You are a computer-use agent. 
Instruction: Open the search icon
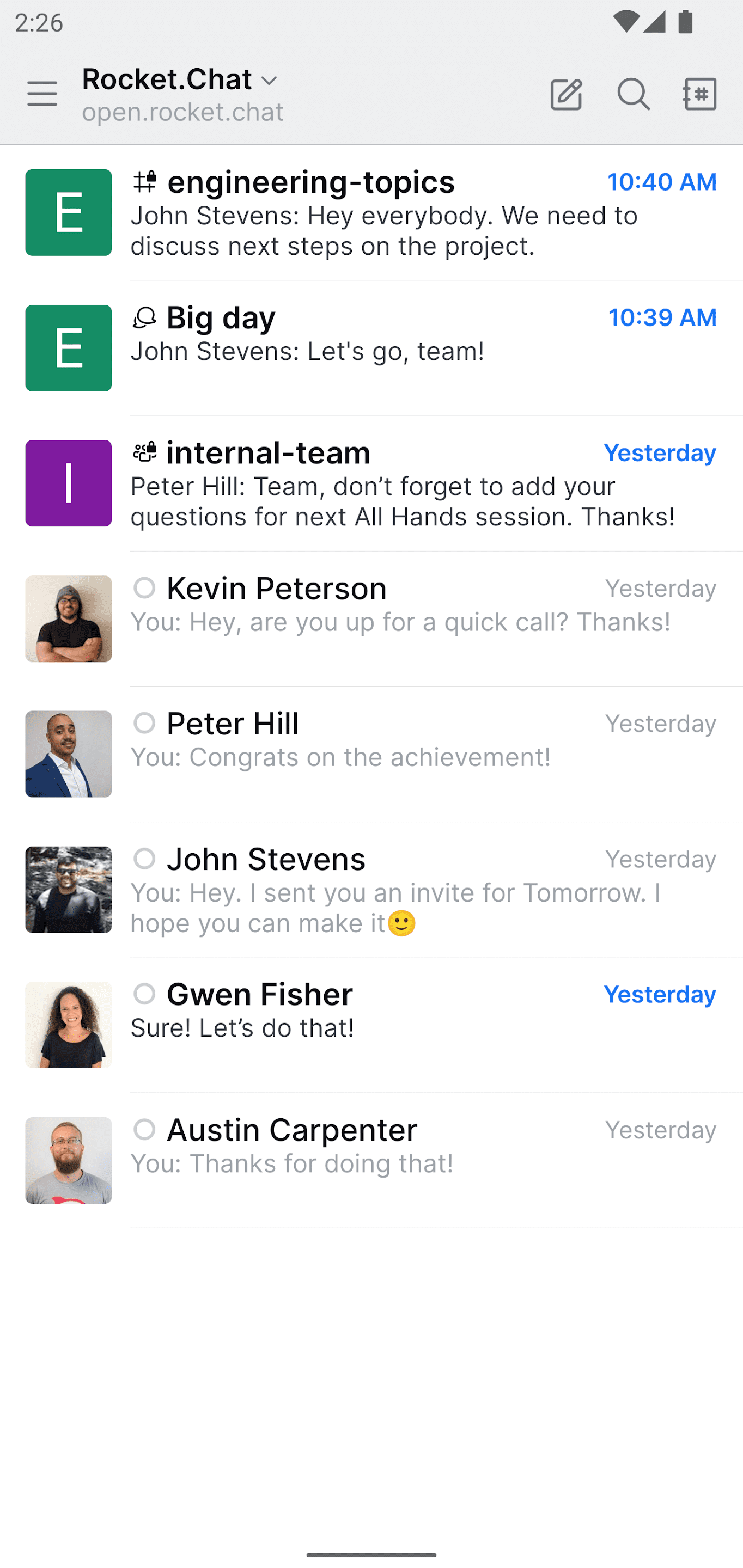(633, 94)
